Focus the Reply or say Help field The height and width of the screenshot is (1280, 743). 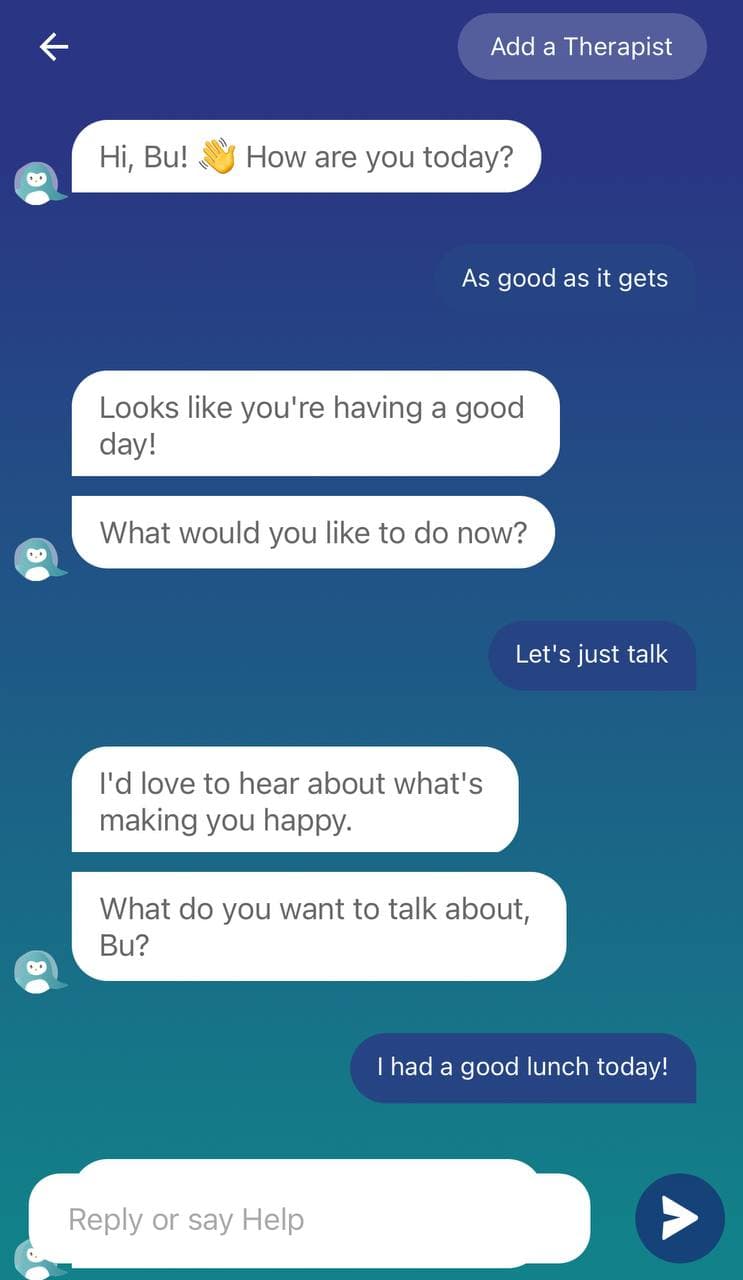pyautogui.click(x=308, y=1219)
